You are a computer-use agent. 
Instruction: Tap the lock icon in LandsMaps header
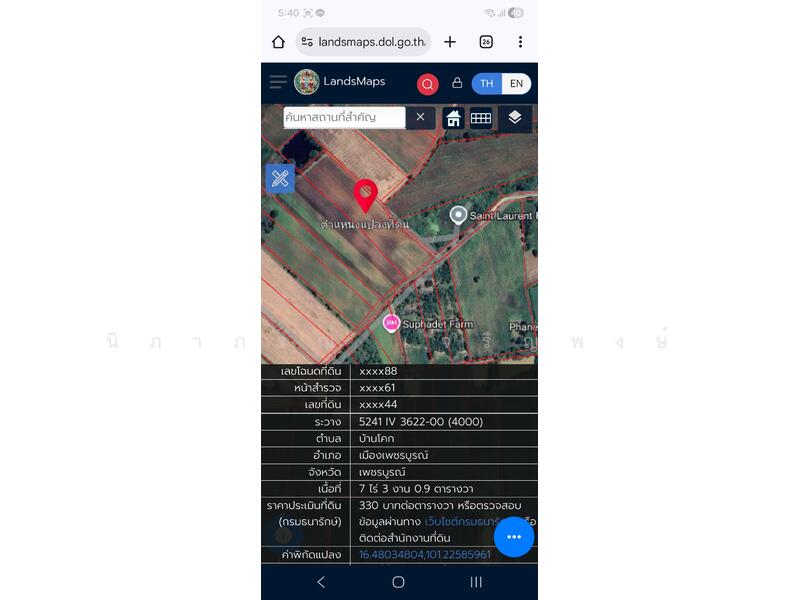[x=457, y=83]
